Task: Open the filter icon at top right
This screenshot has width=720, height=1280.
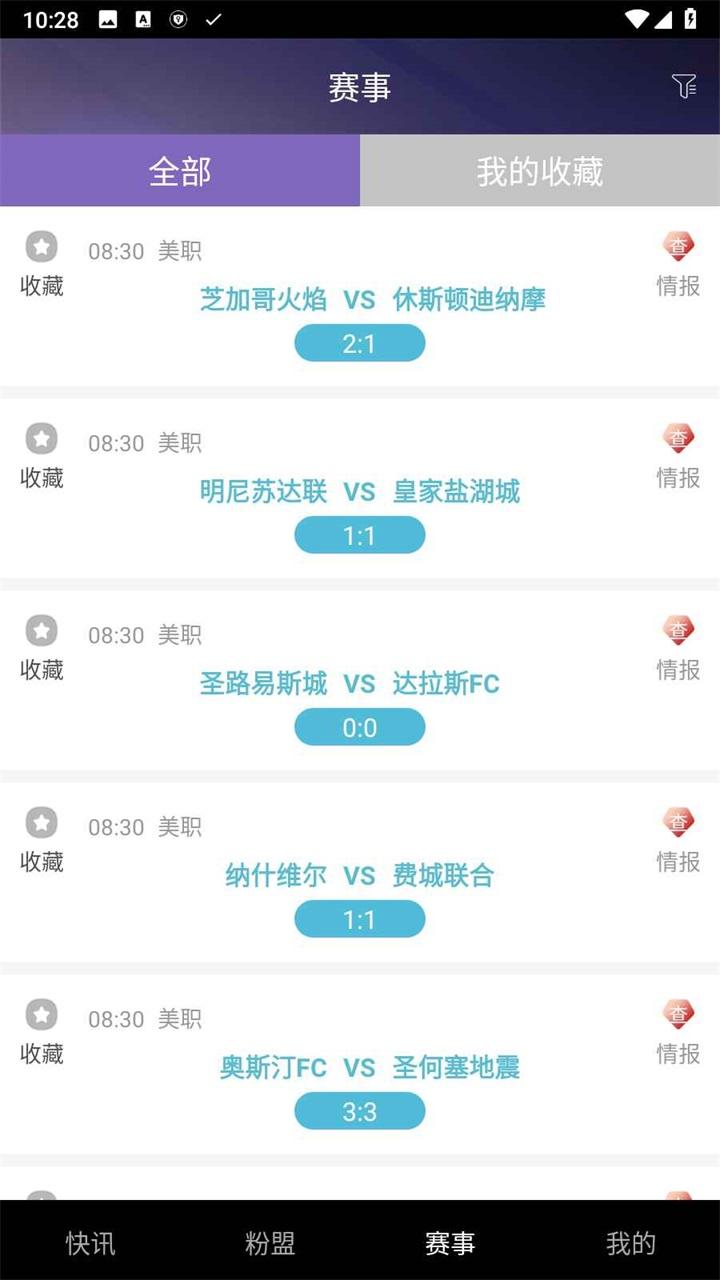Action: [684, 86]
